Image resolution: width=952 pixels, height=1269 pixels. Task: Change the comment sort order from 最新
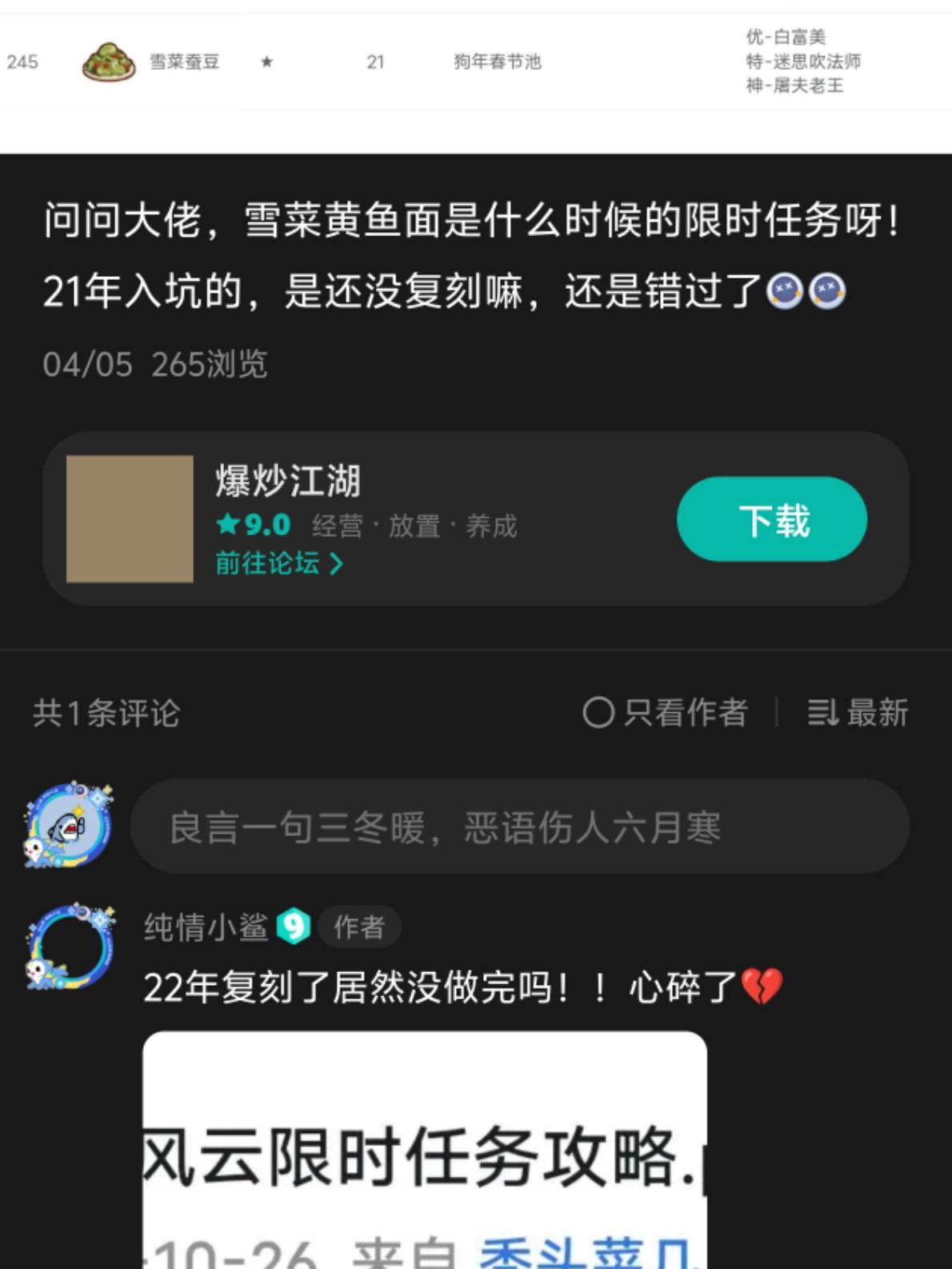click(x=858, y=712)
